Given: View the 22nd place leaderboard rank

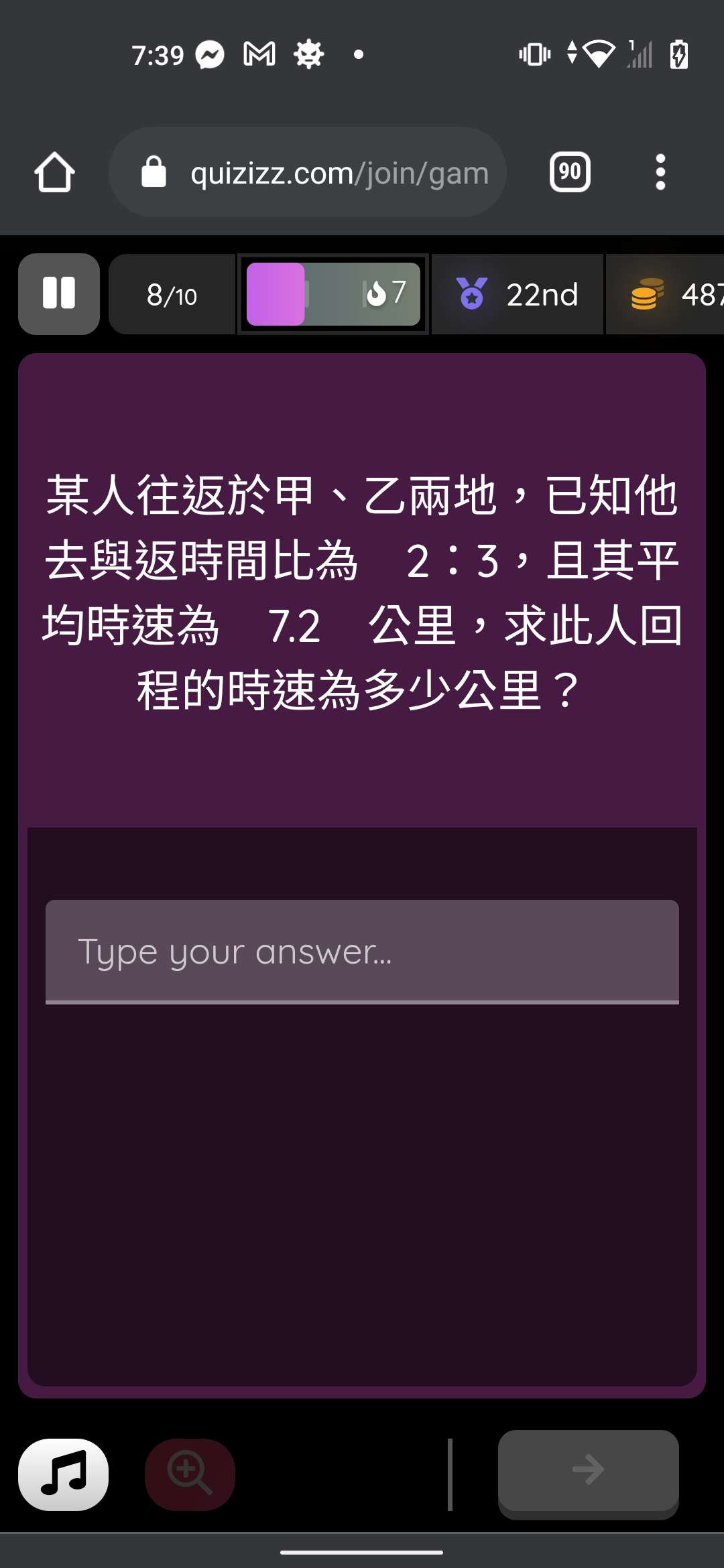Looking at the screenshot, I should (518, 294).
